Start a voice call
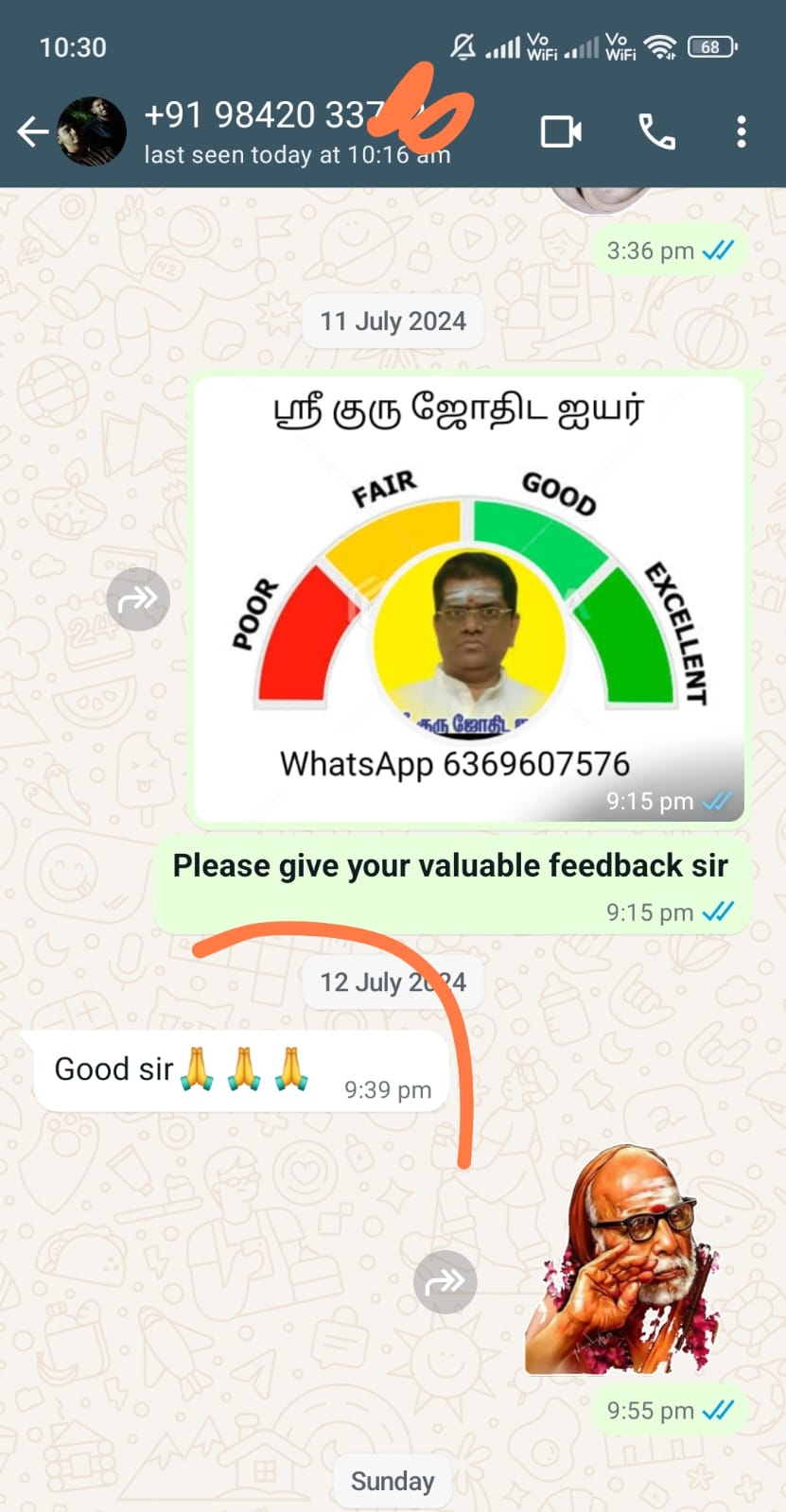 657,132
